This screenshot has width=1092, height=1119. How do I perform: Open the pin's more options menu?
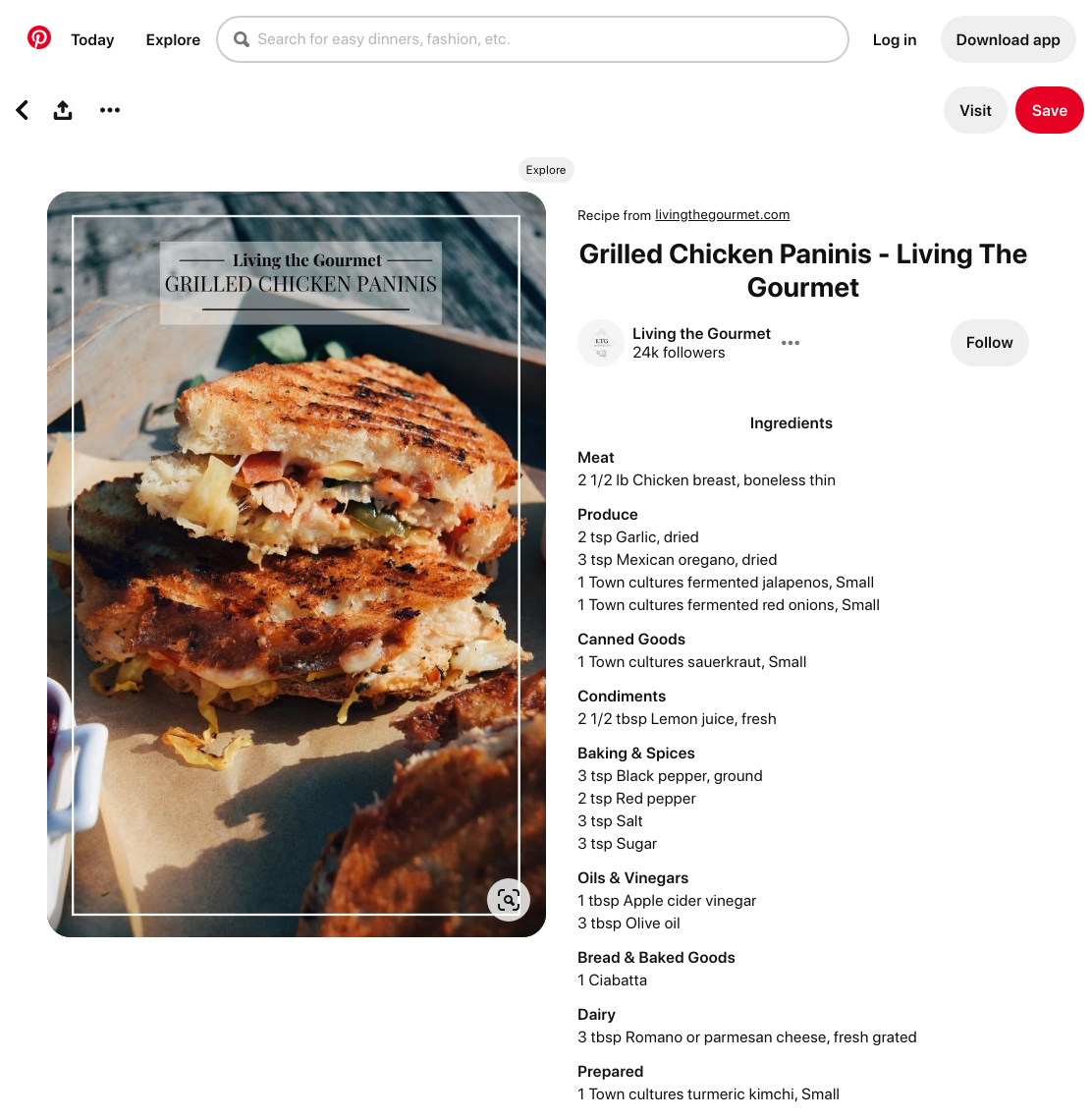coord(110,110)
